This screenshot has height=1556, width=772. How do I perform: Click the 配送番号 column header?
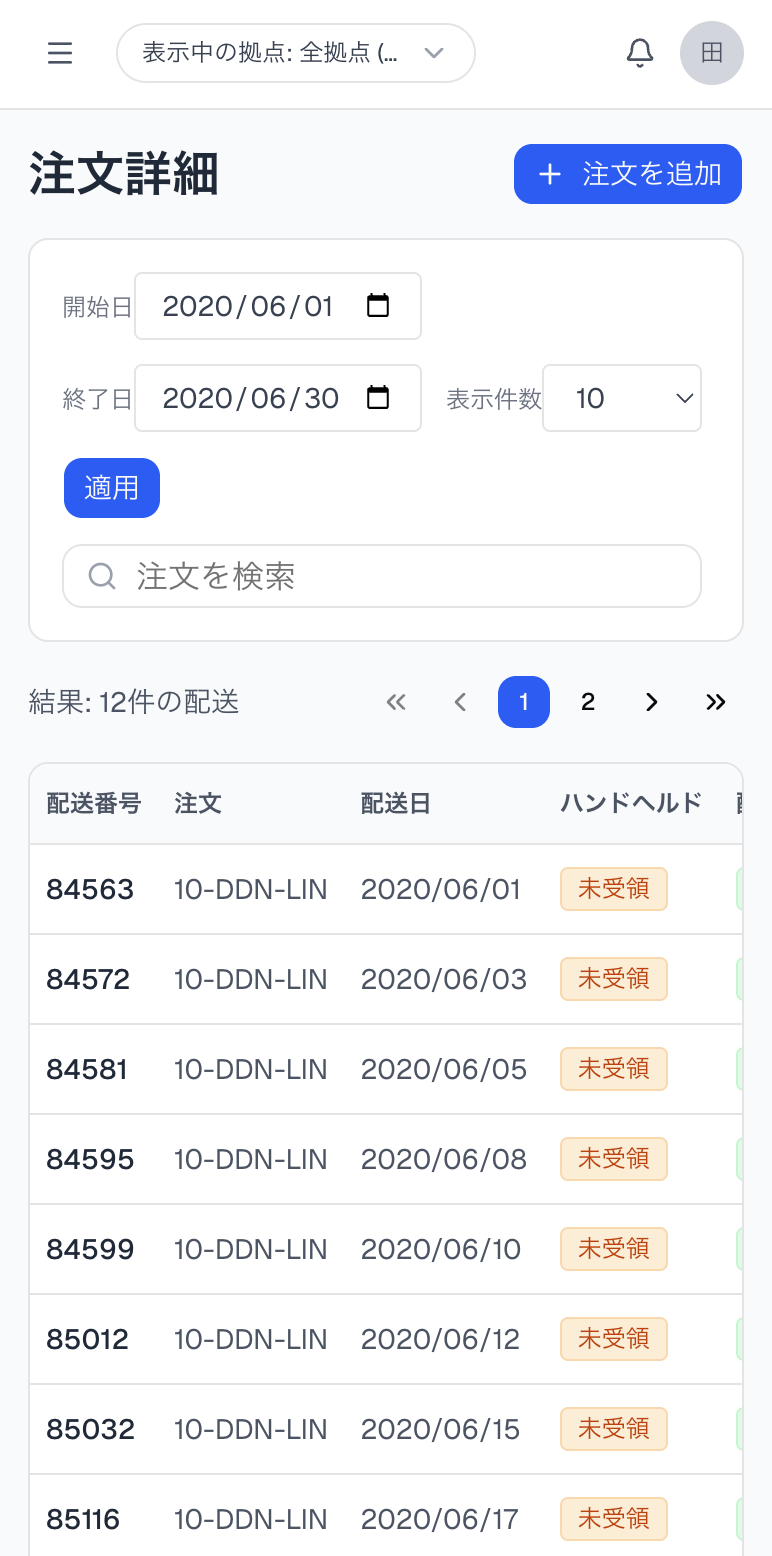point(91,803)
